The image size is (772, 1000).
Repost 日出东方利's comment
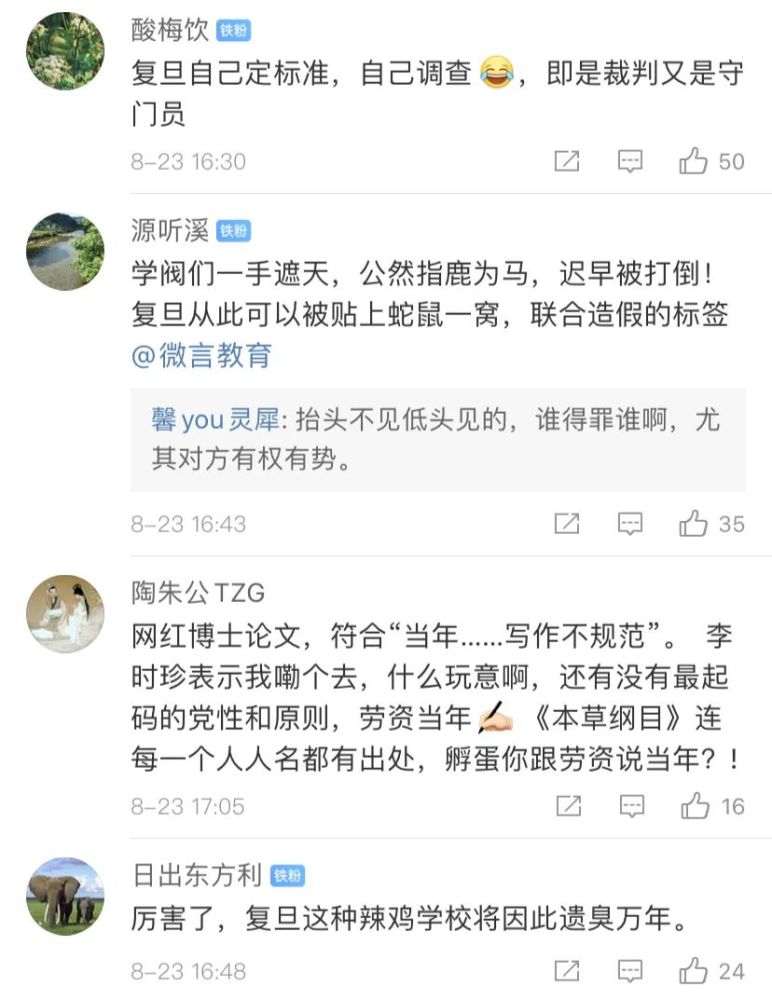coord(567,970)
